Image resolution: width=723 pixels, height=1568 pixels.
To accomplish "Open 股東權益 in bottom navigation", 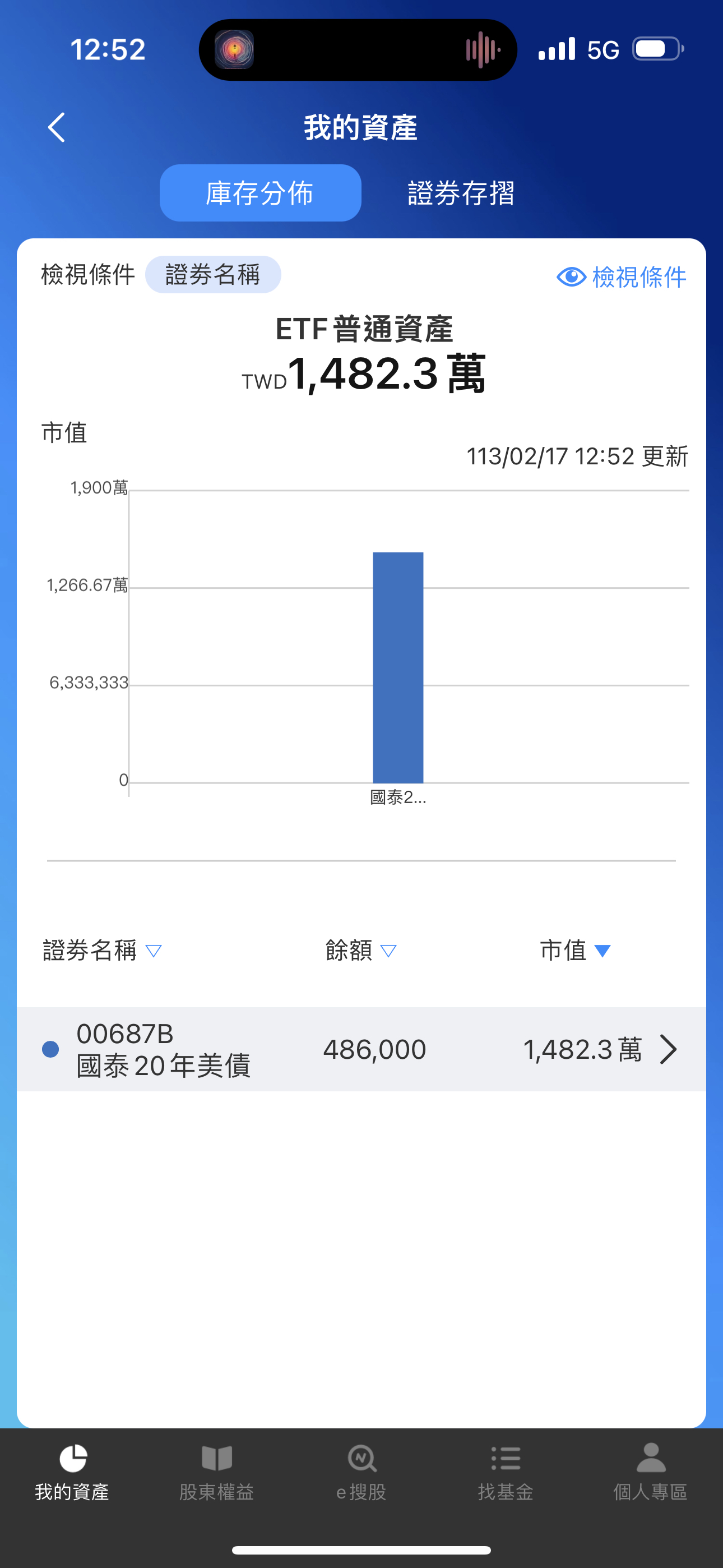I will click(217, 1472).
